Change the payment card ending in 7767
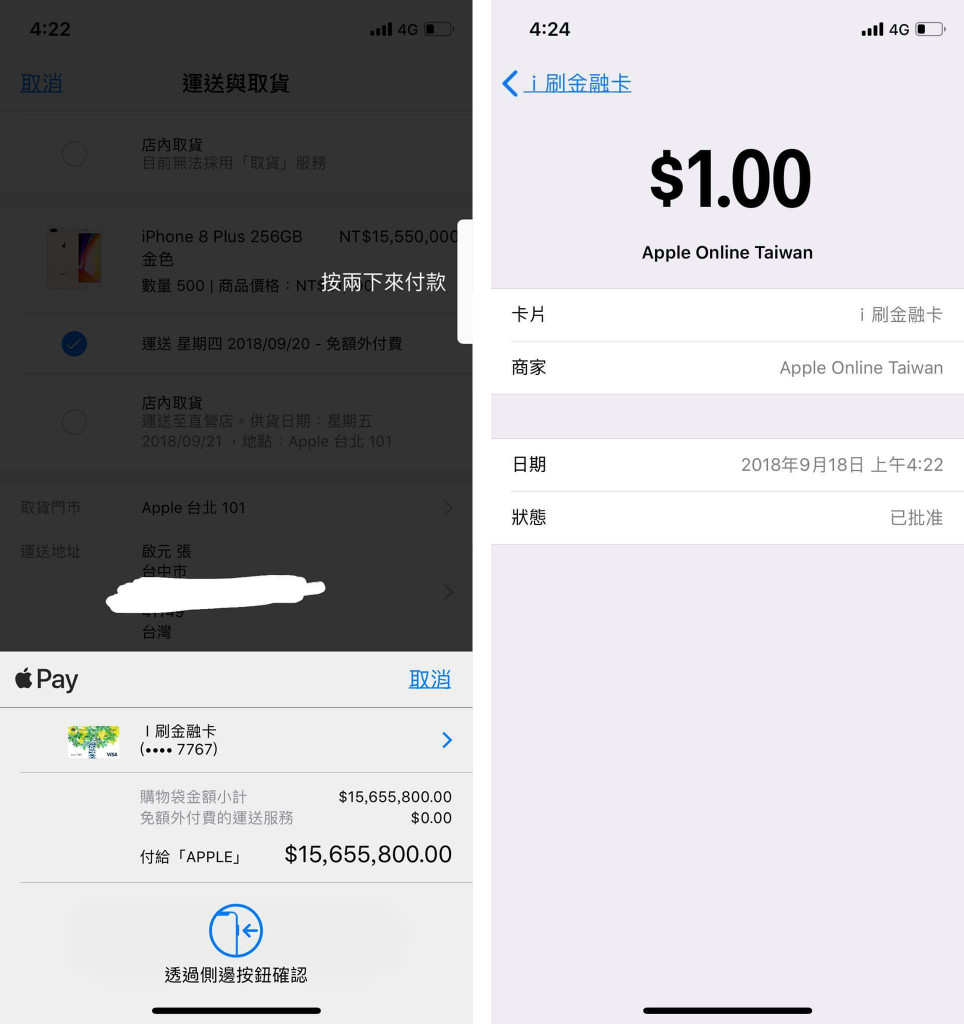The width and height of the screenshot is (964, 1024). click(x=446, y=740)
